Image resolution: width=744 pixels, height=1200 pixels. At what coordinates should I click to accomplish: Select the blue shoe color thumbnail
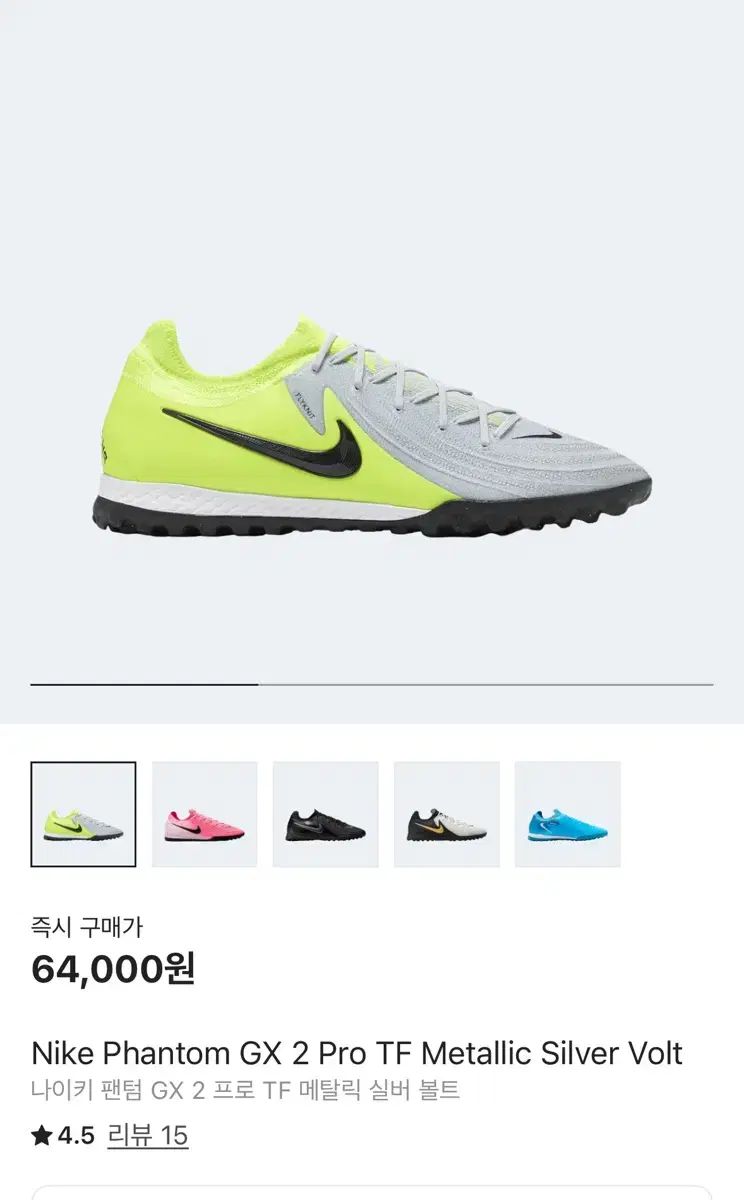point(567,814)
